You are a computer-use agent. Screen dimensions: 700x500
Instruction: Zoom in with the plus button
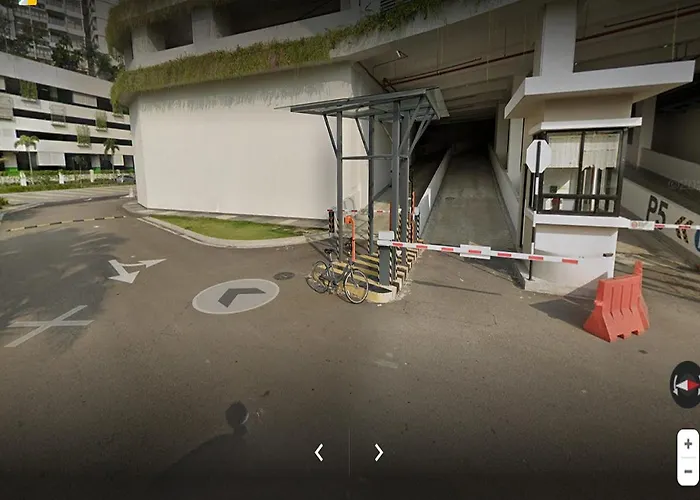coord(688,444)
